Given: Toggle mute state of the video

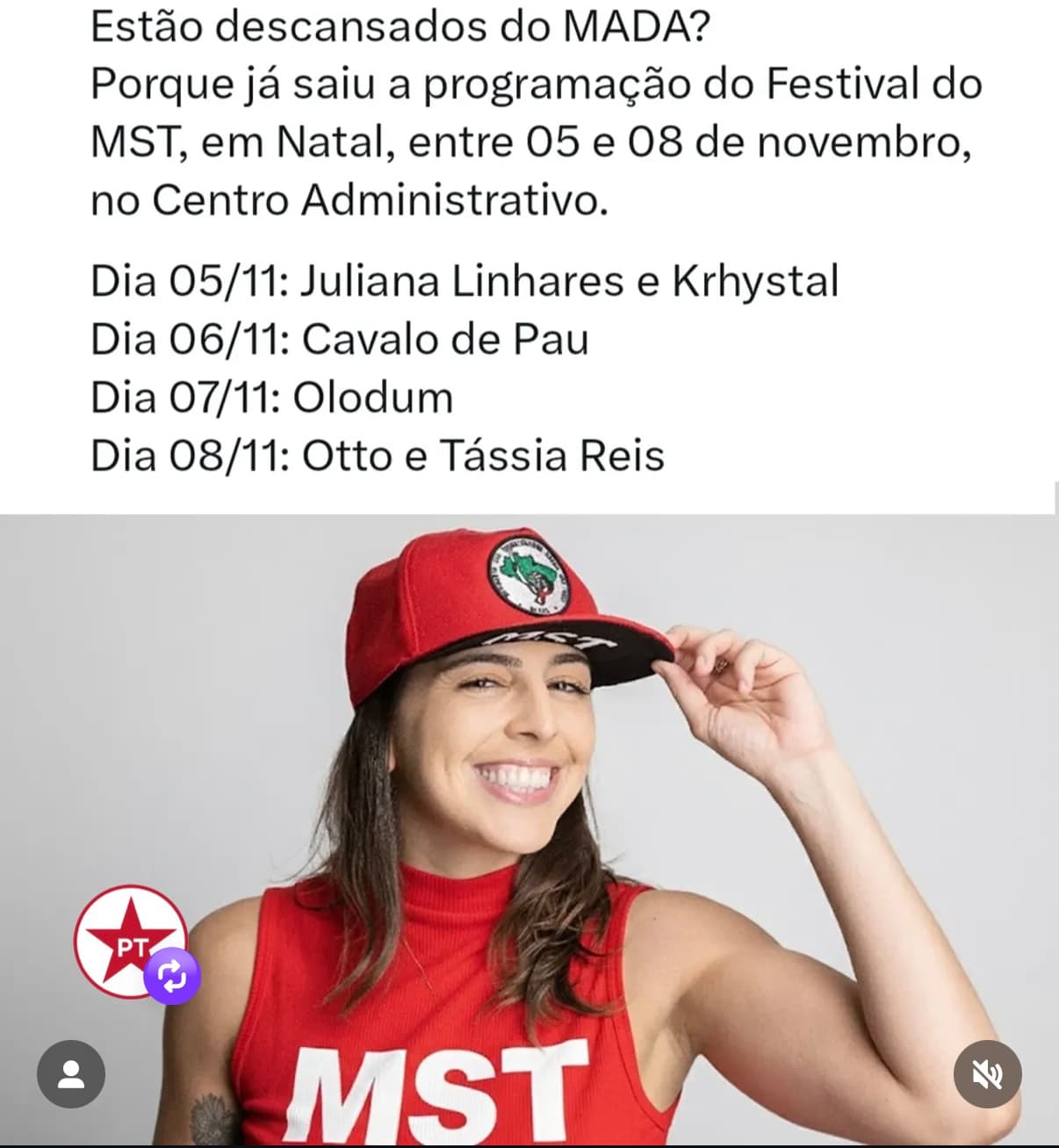Looking at the screenshot, I should [988, 1073].
